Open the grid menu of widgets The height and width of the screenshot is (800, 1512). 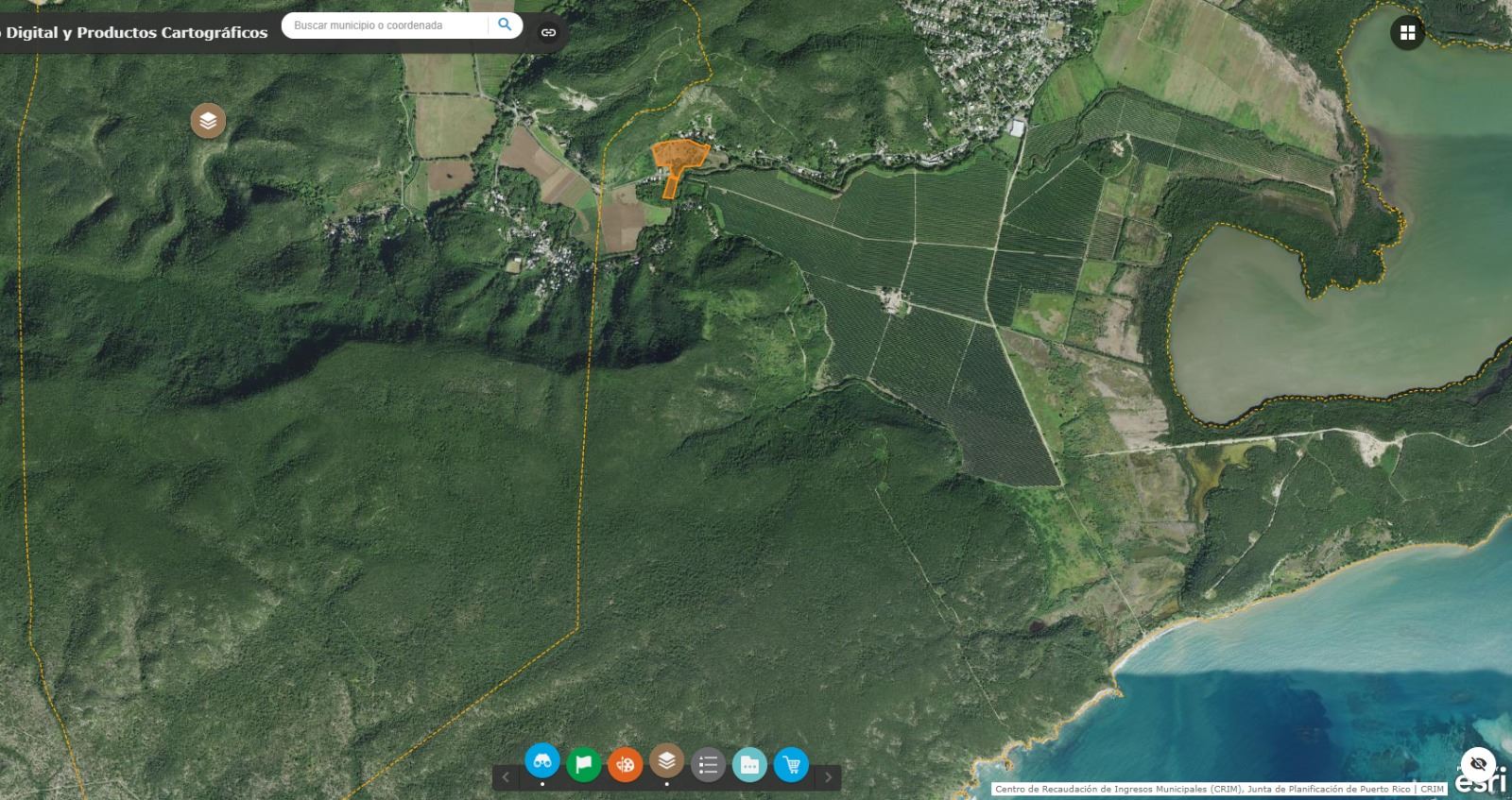pos(1407,33)
